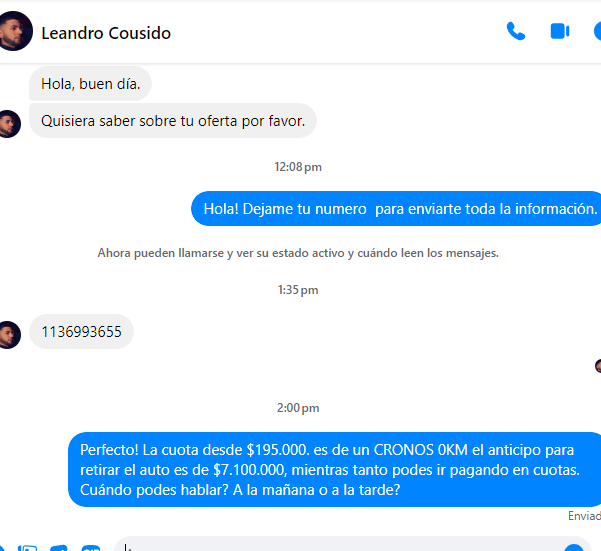Open Leandro Cousido's profile from header

point(105,33)
